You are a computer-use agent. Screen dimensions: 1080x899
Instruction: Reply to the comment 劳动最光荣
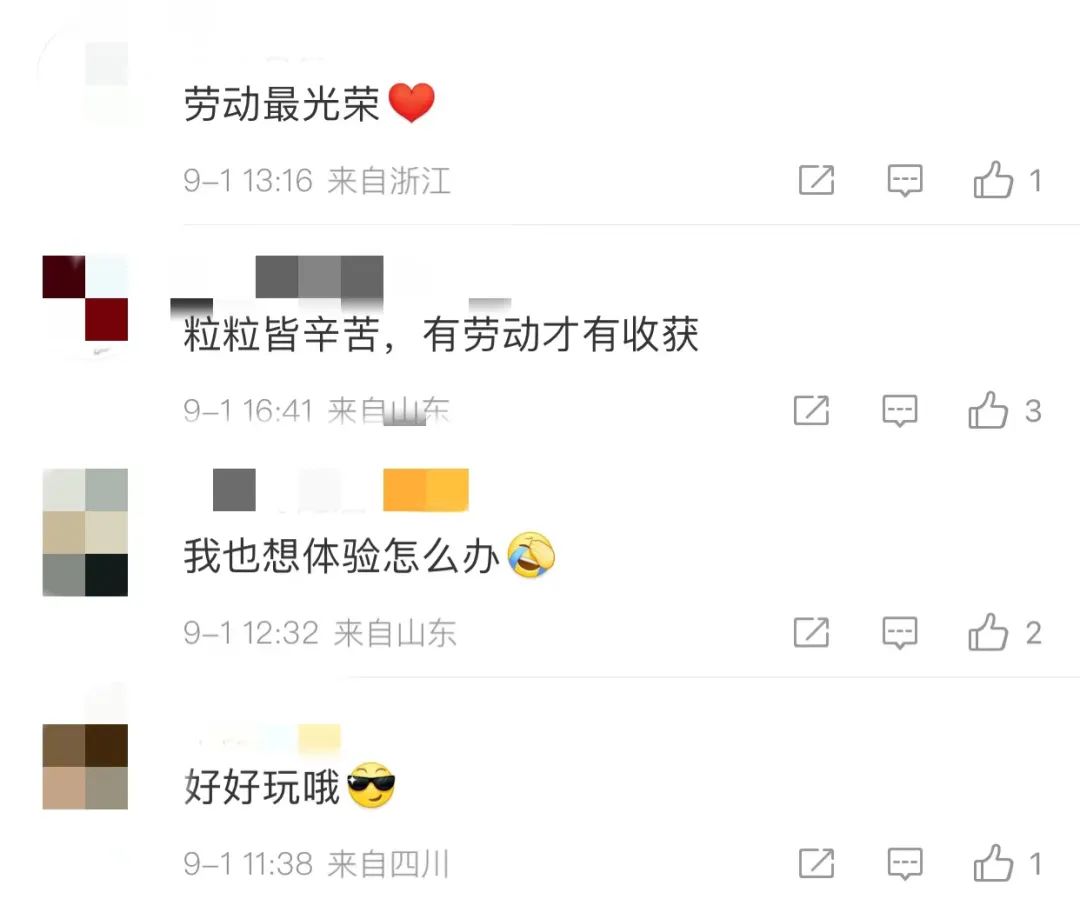point(905,181)
